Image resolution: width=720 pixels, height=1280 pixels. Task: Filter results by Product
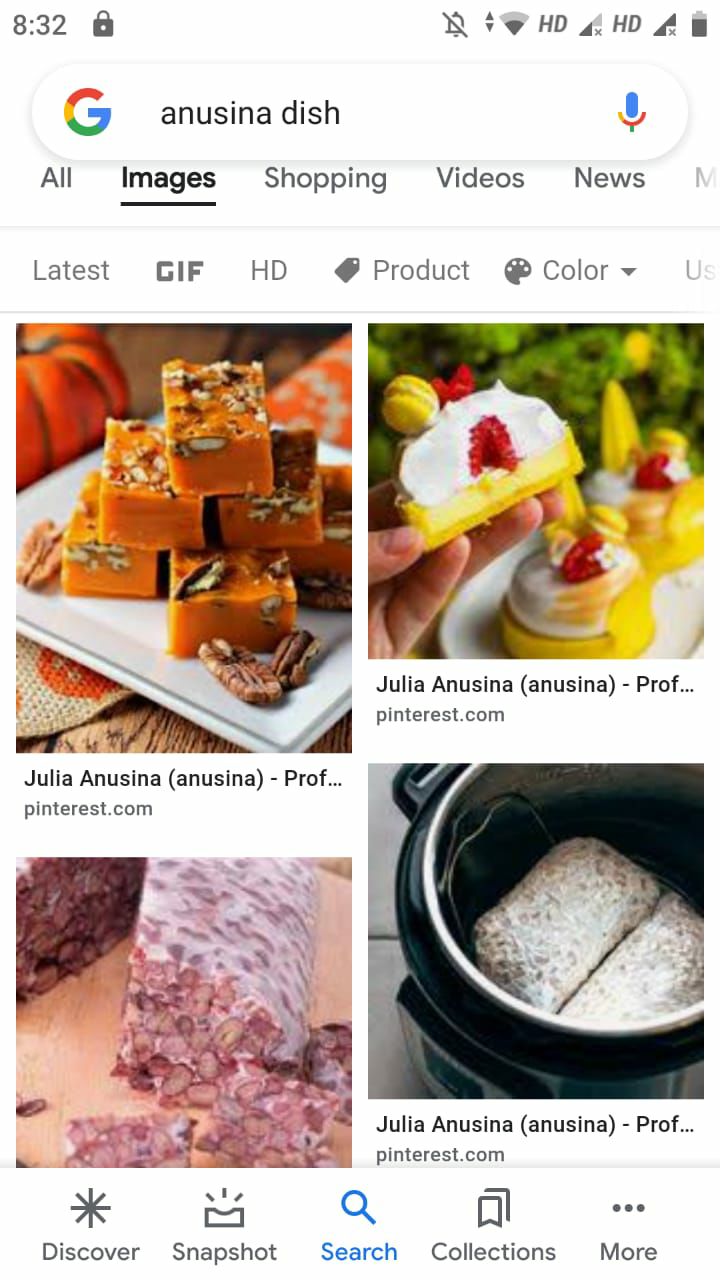click(x=402, y=270)
